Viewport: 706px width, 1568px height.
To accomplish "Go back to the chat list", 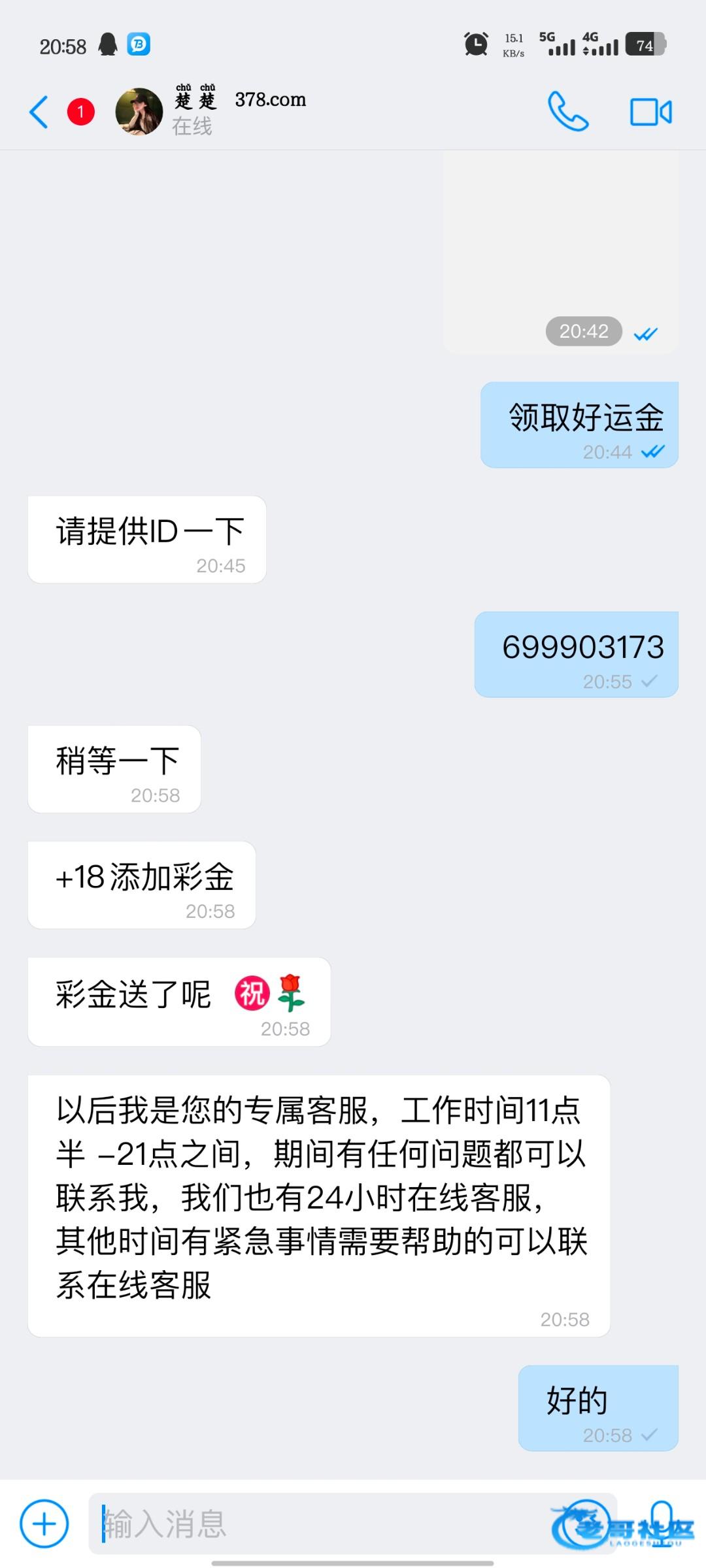I will 39,112.
